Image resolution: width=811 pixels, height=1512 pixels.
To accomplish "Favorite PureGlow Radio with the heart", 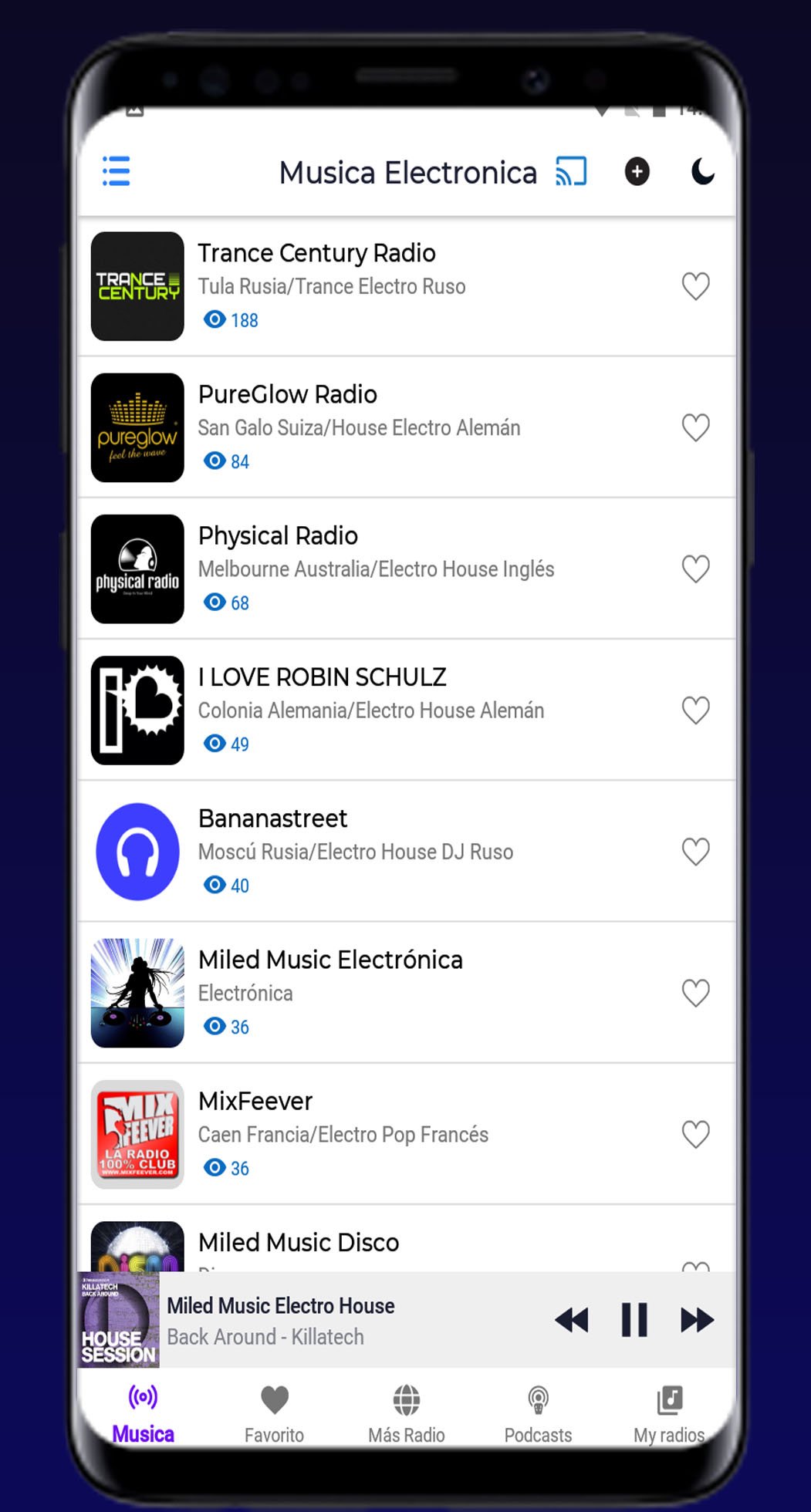I will tap(695, 427).
